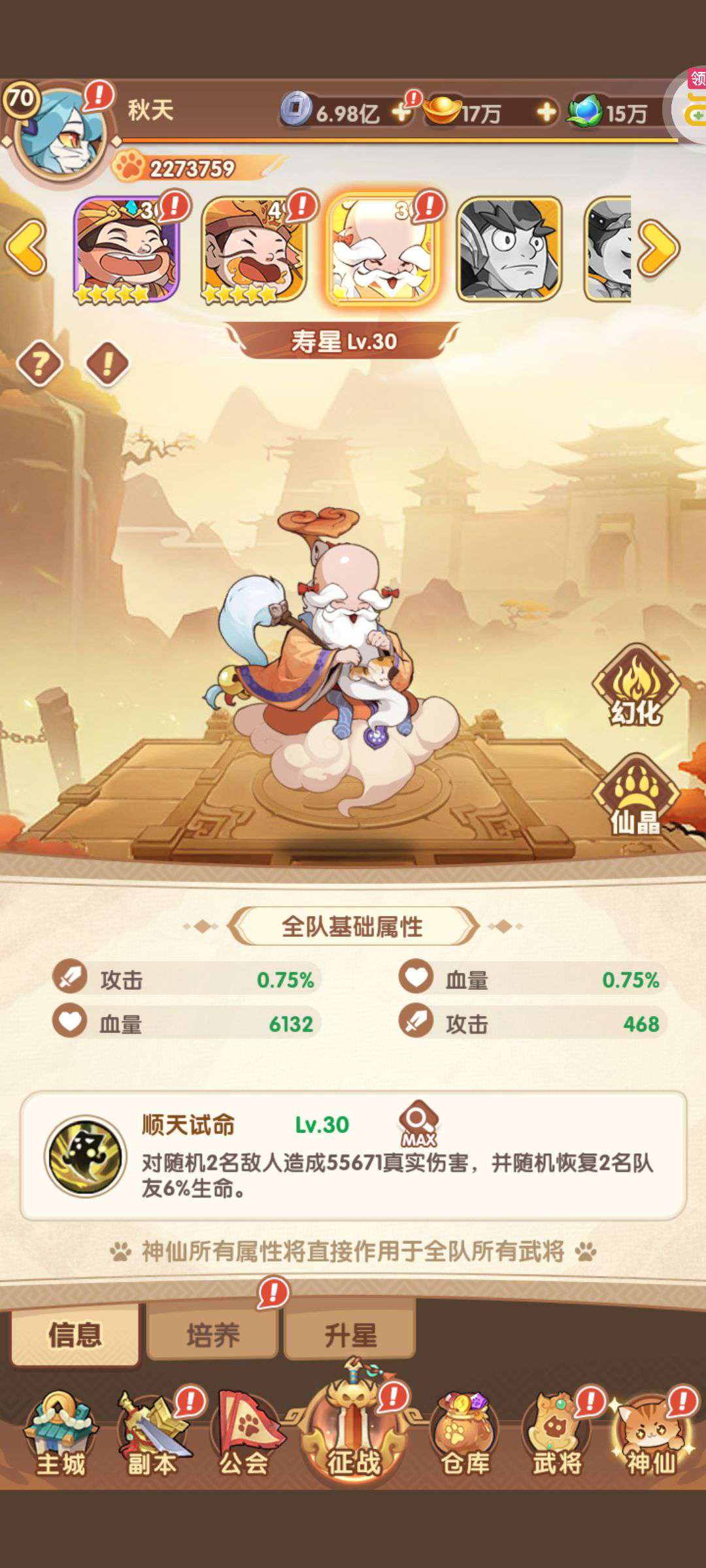Inspect skill 顺天试命 MAX preview
This screenshot has height=1568, width=706.
419,1124
